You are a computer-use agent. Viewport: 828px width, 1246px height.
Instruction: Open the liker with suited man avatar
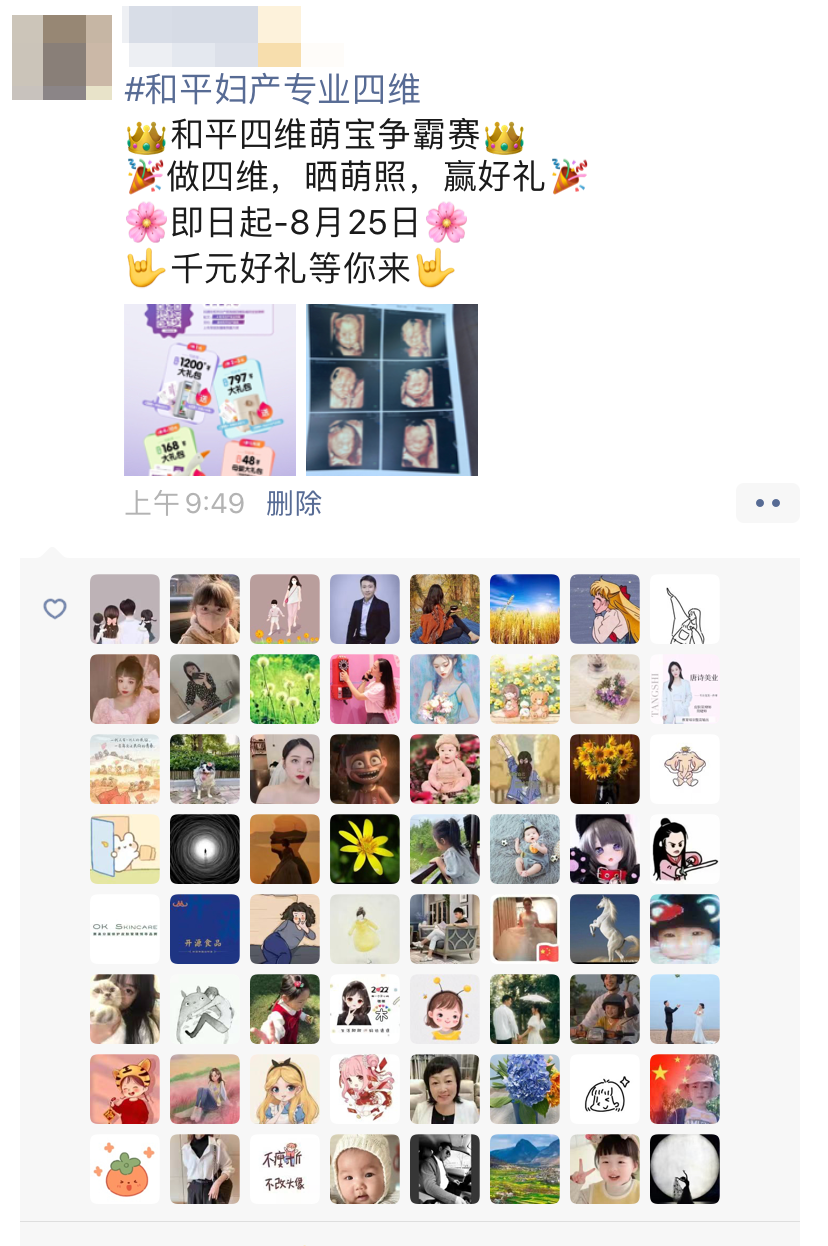point(365,609)
